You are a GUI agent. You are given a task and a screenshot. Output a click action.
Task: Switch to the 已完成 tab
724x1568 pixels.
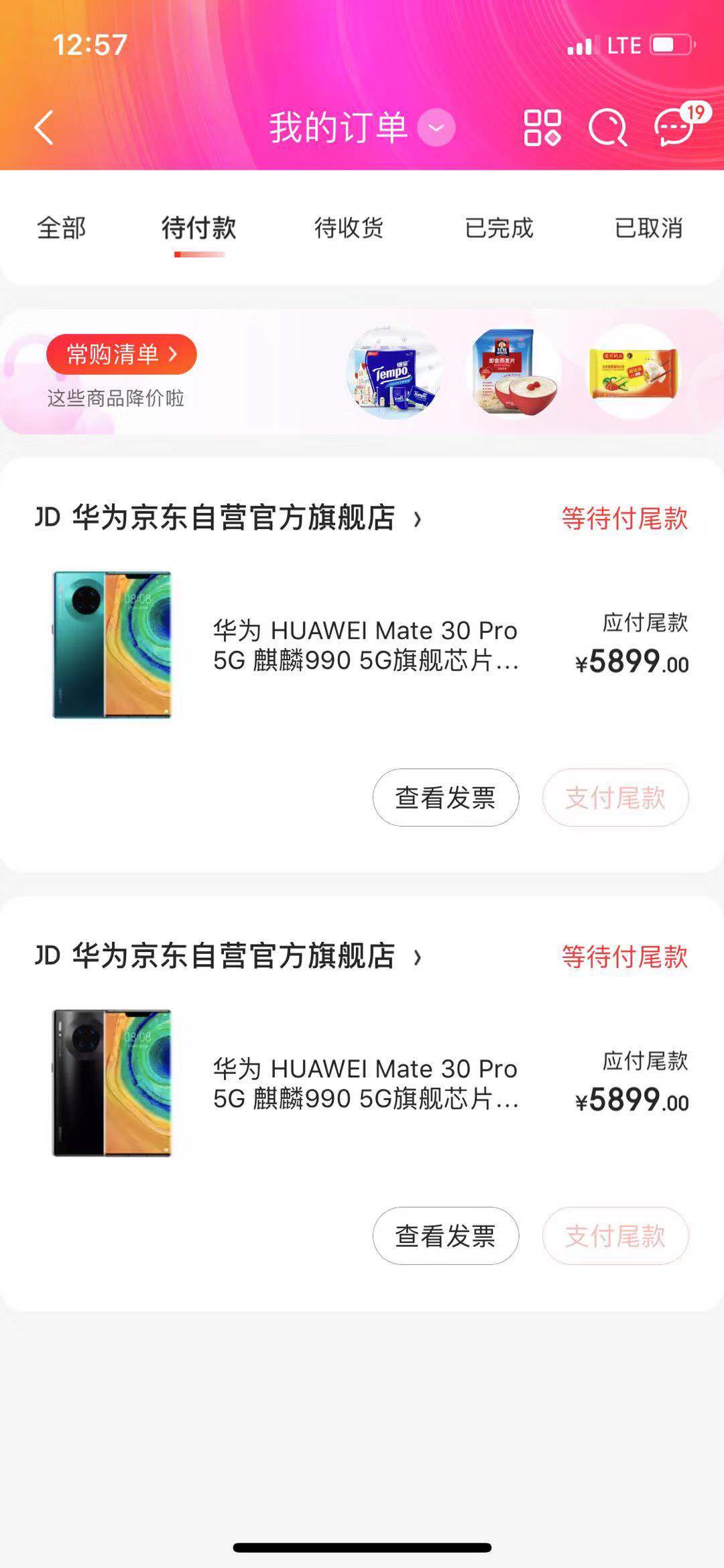[x=499, y=228]
